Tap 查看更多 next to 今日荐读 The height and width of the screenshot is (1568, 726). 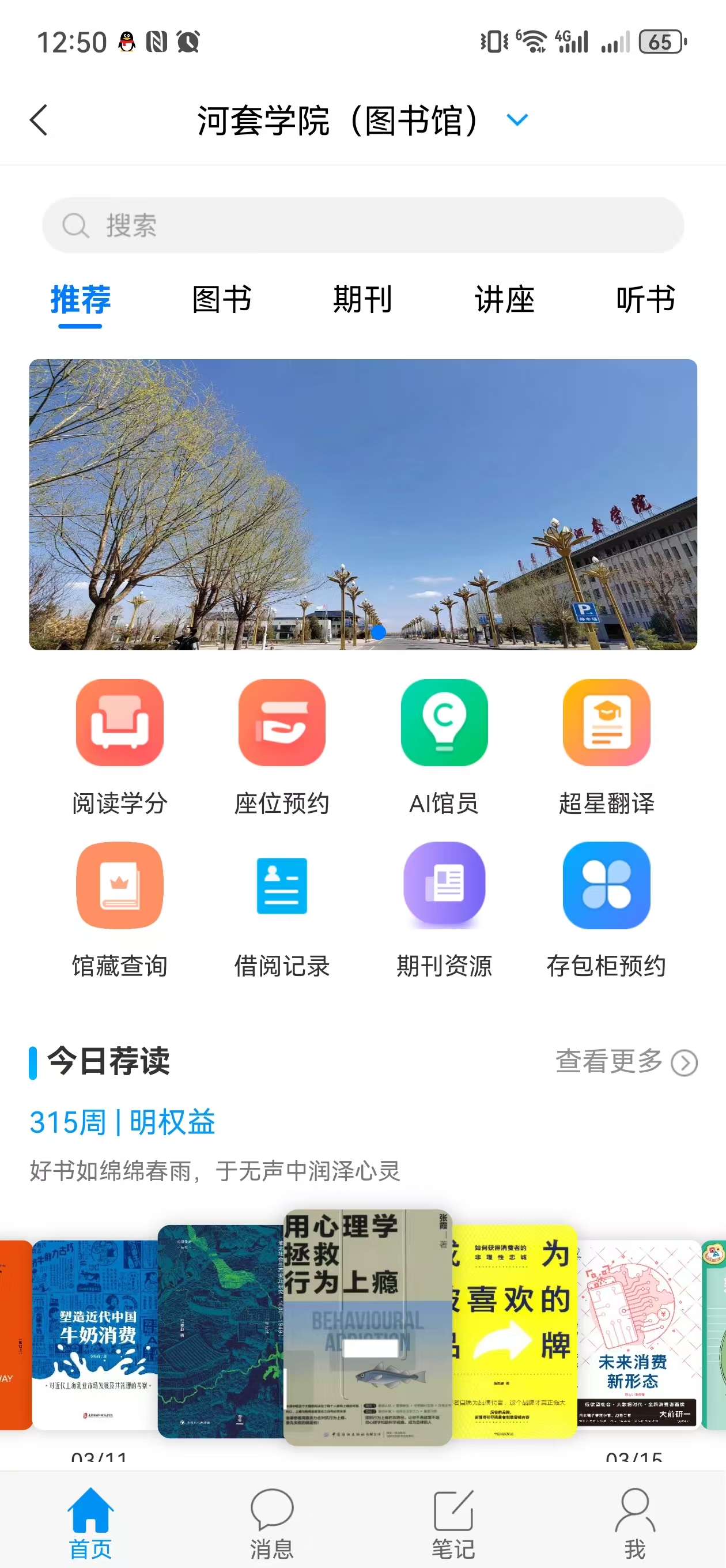point(625,1062)
